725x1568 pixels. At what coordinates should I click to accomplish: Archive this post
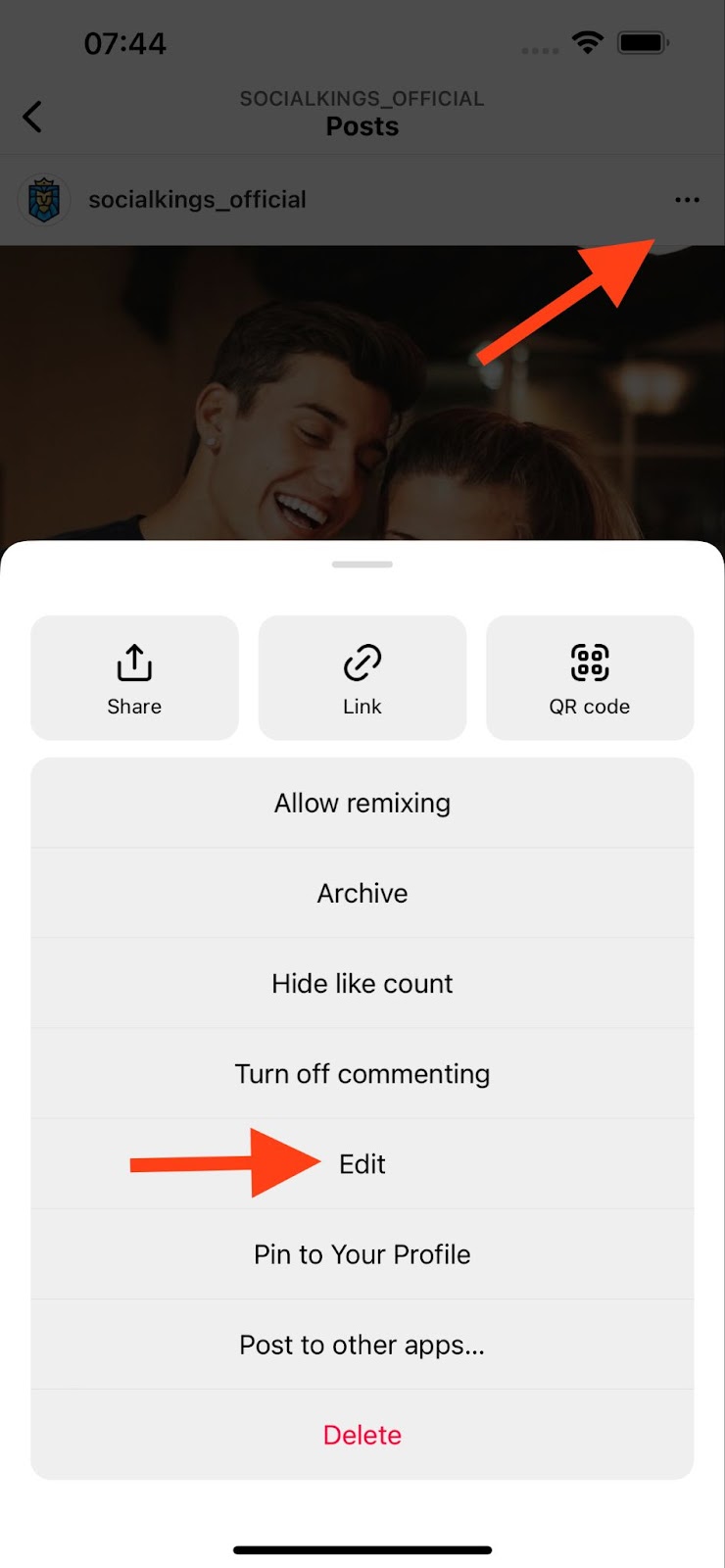tap(362, 893)
